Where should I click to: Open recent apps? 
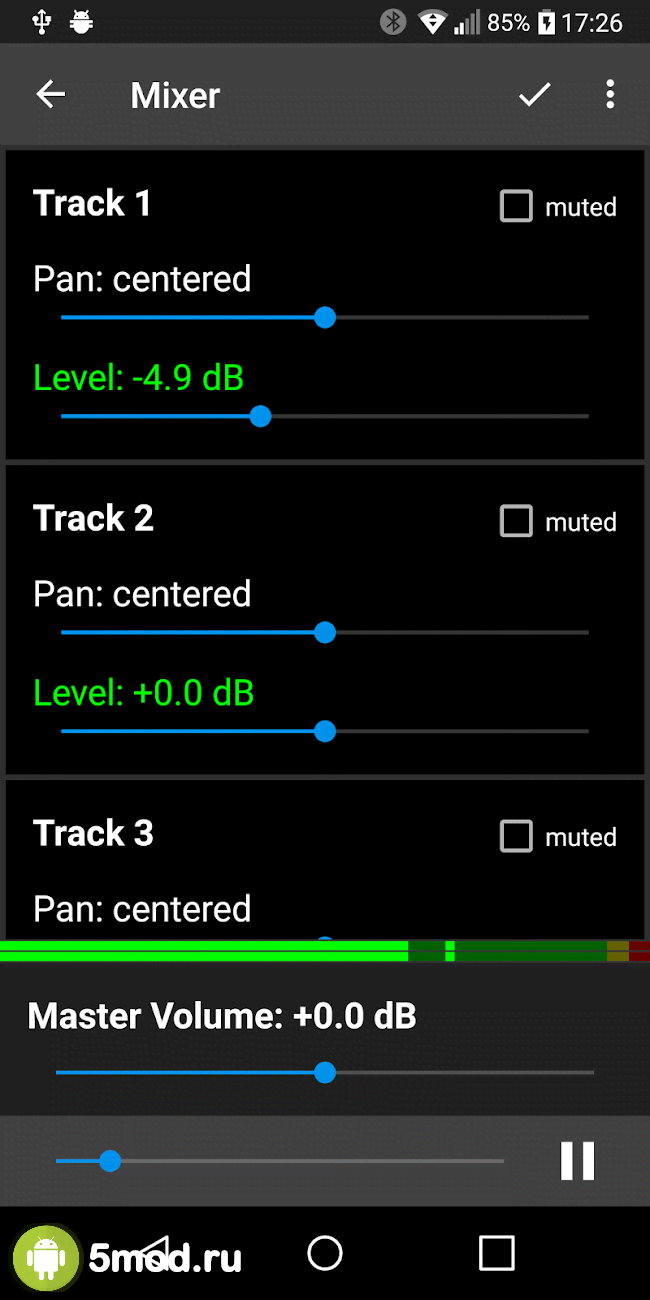pos(497,1253)
